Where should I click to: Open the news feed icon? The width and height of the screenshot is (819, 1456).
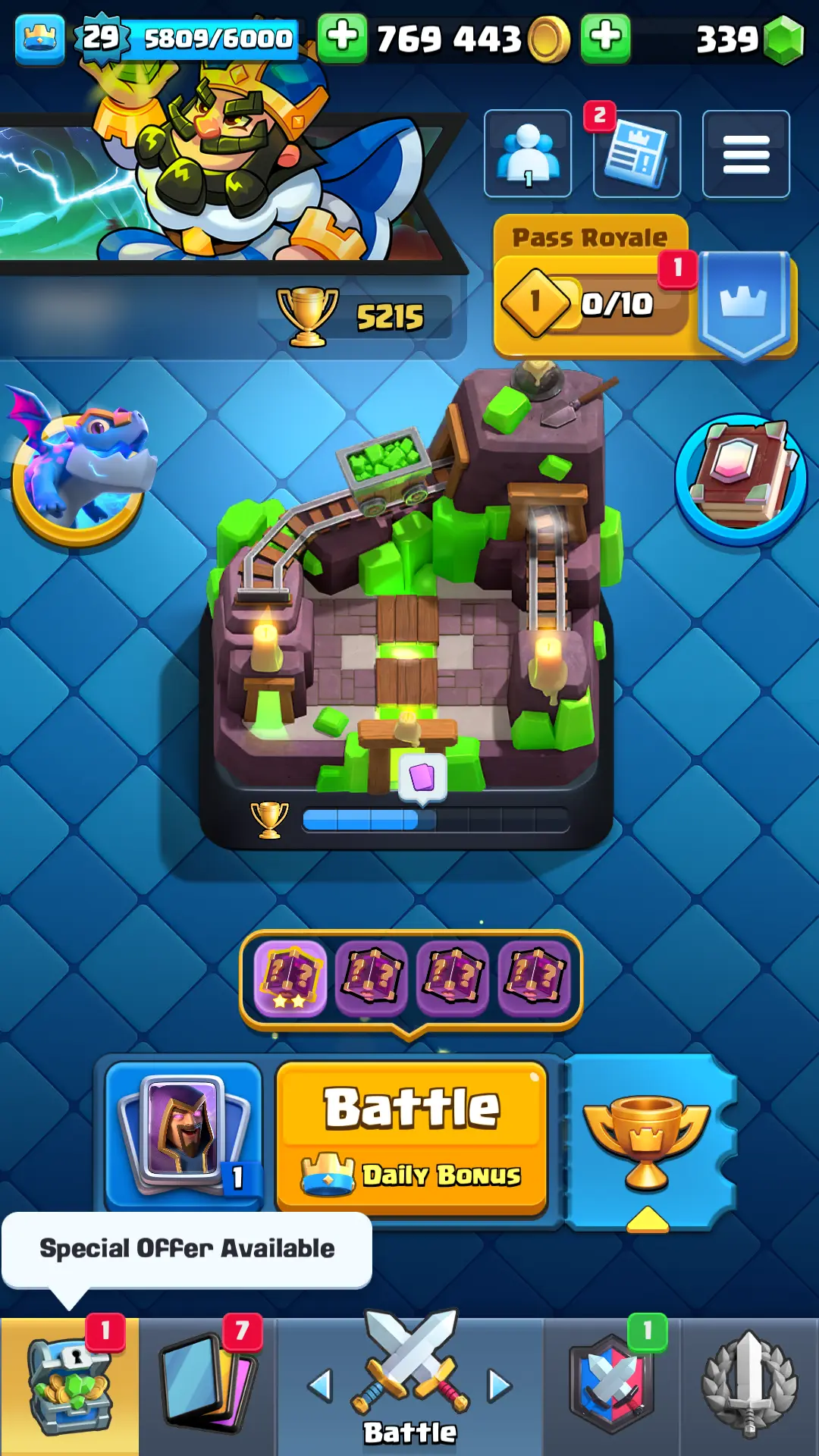(x=637, y=154)
